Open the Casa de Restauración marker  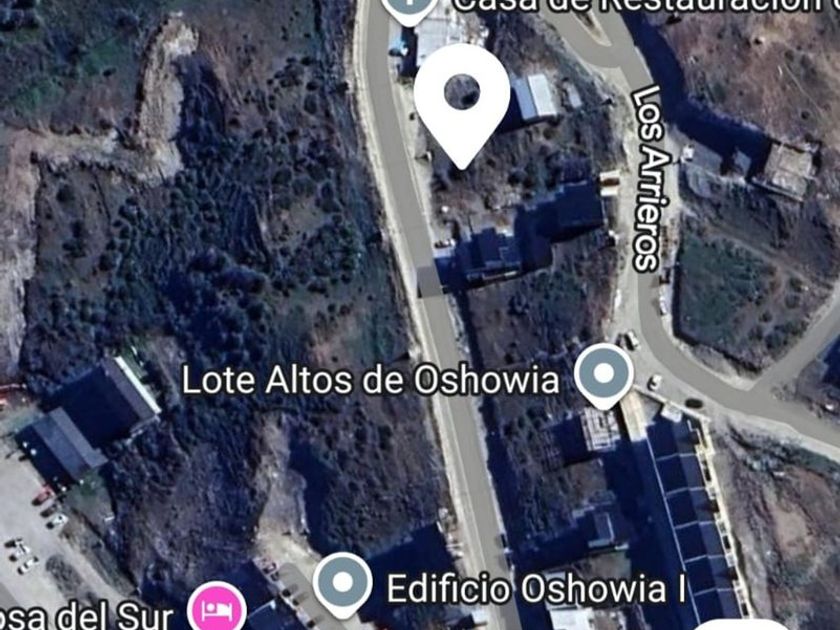pos(409,8)
